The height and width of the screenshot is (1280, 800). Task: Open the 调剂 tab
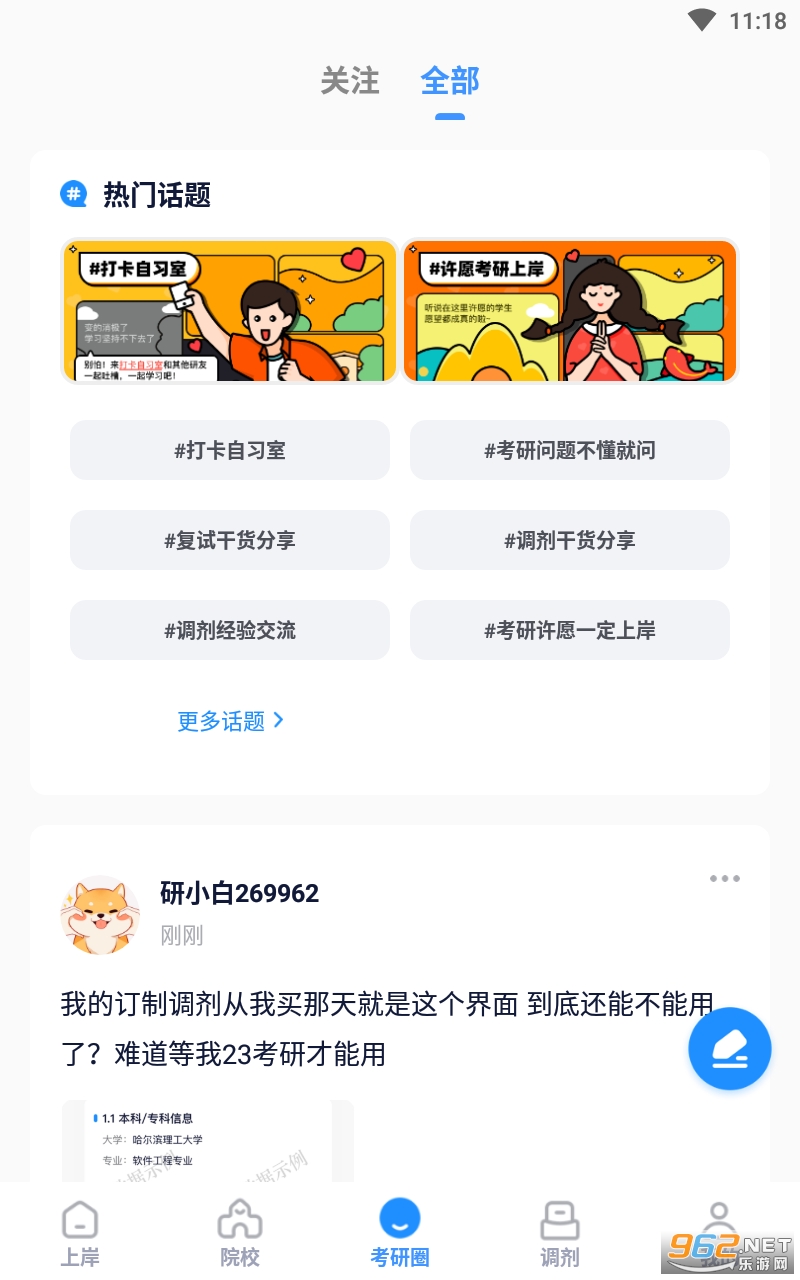point(560,1234)
